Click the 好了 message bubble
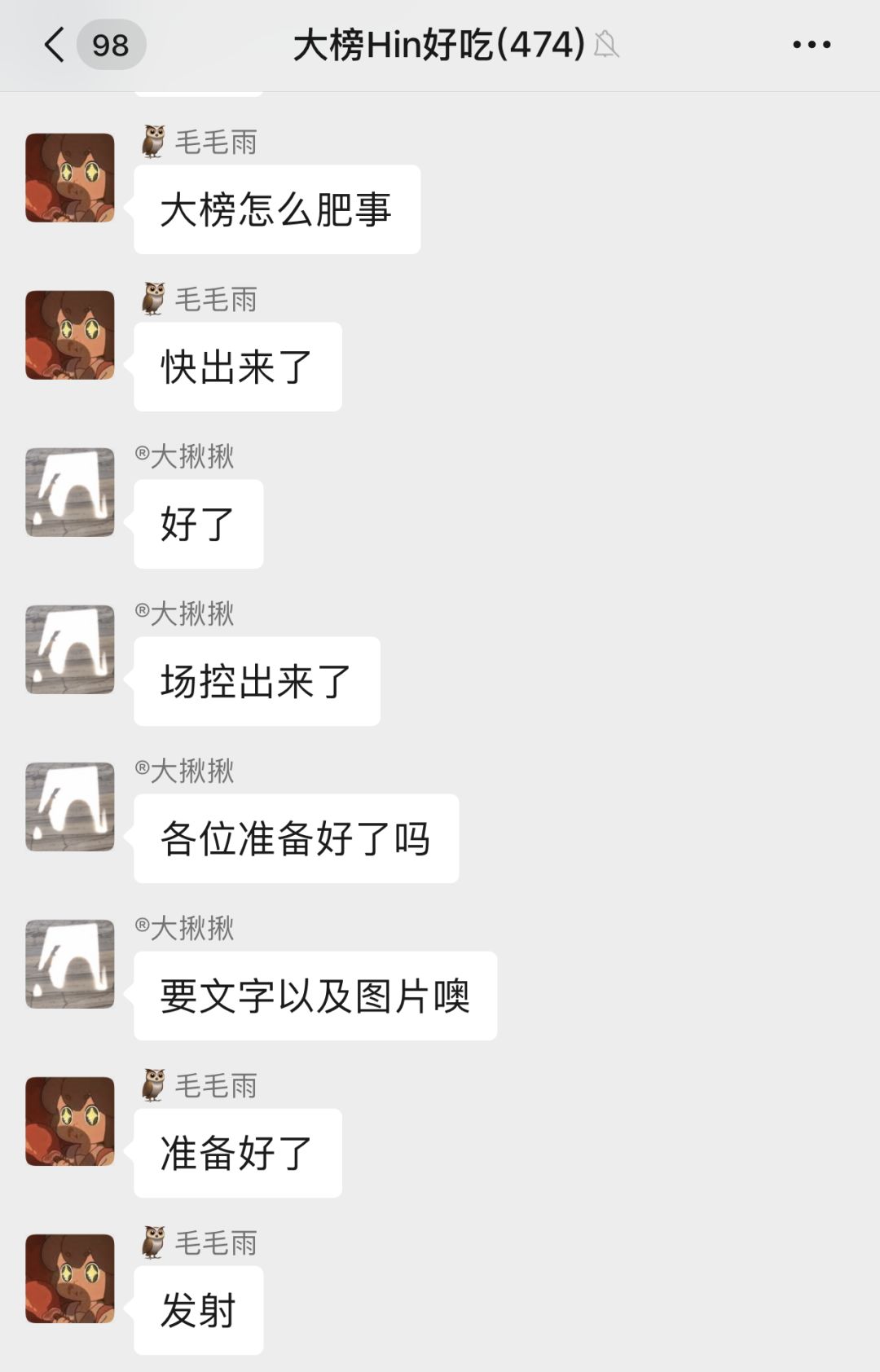 coord(197,524)
